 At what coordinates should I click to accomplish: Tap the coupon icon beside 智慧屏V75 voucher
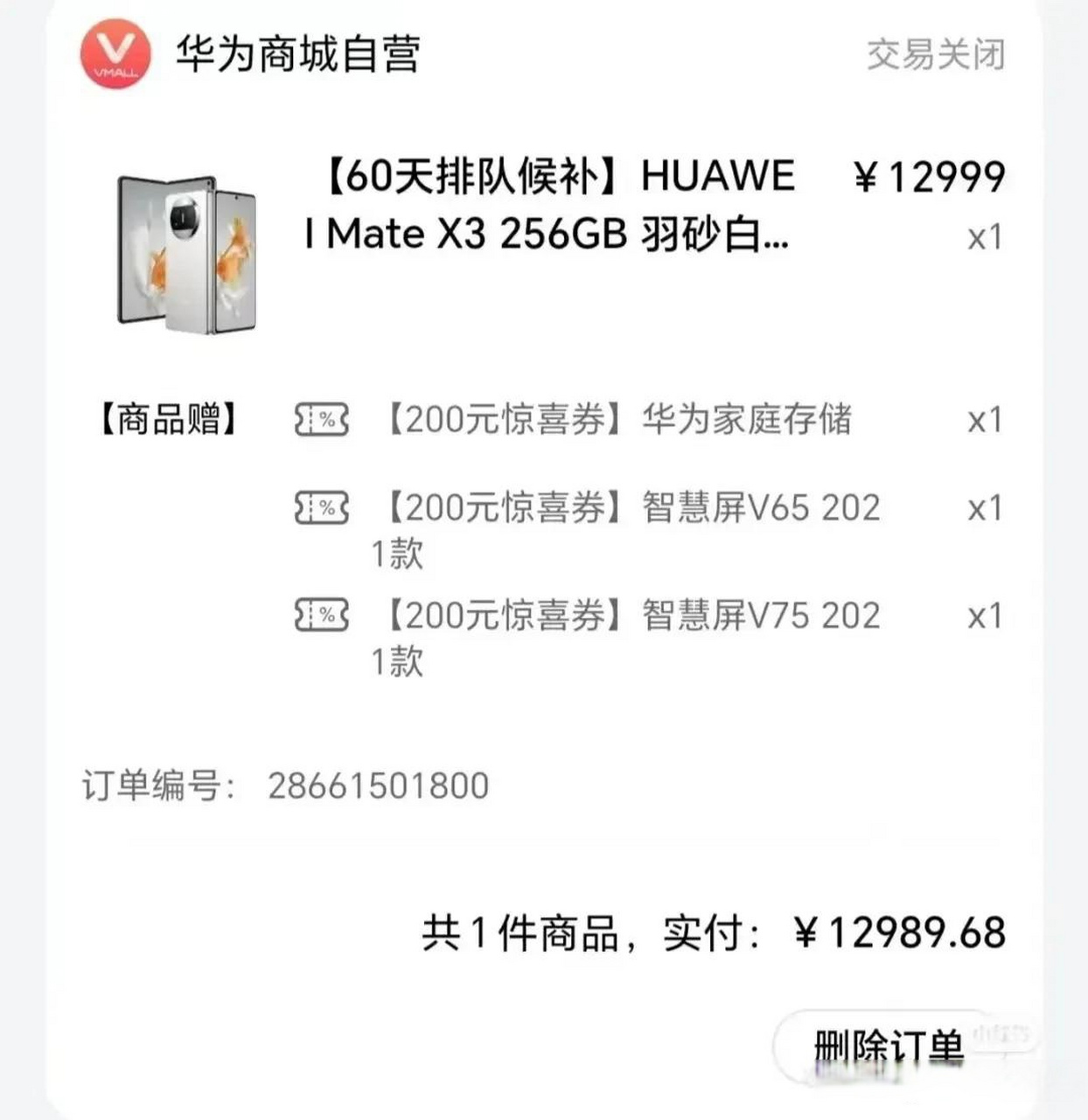(323, 616)
